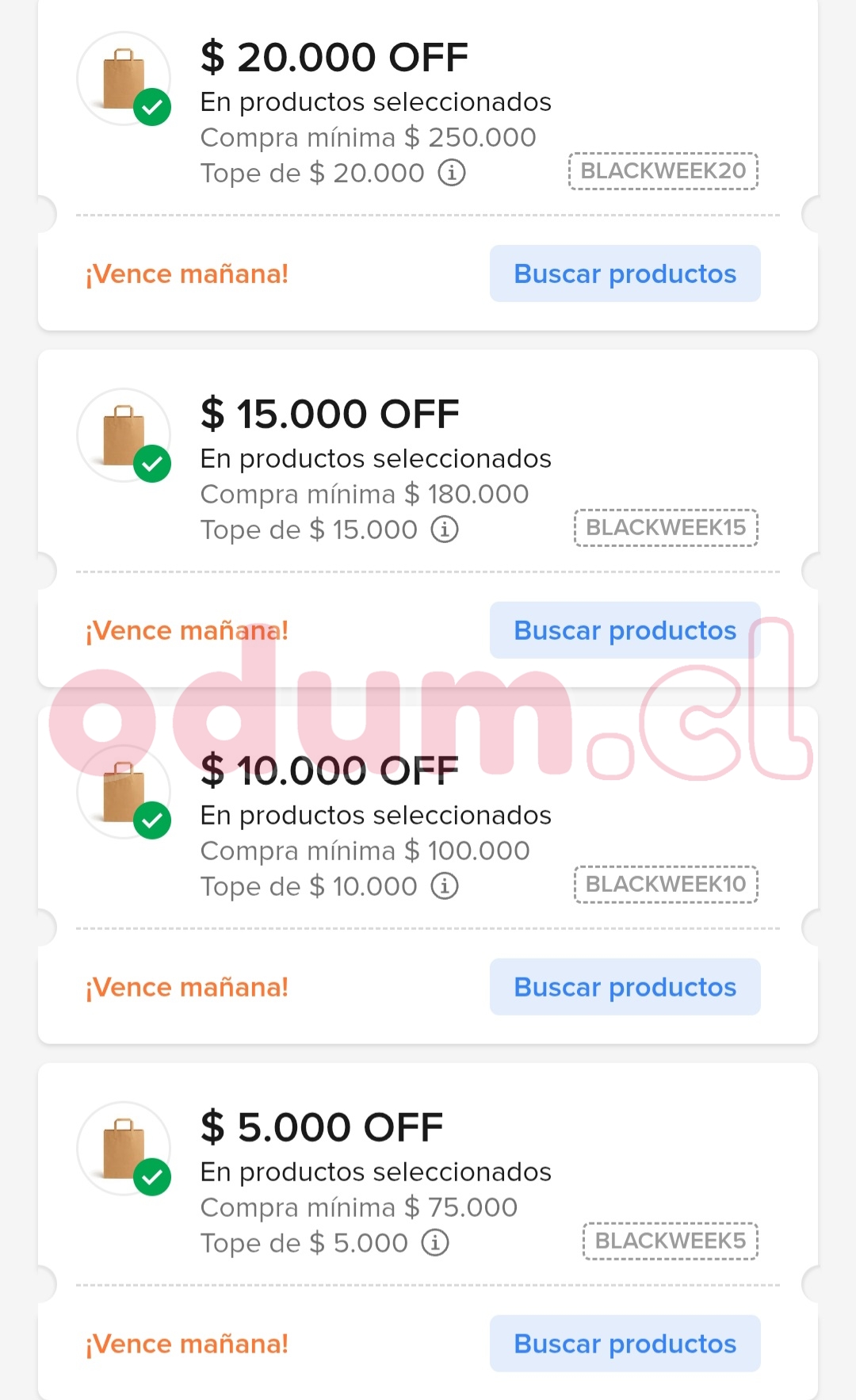Click 'Buscar productos' for the $ 15.000 coupon

point(625,630)
